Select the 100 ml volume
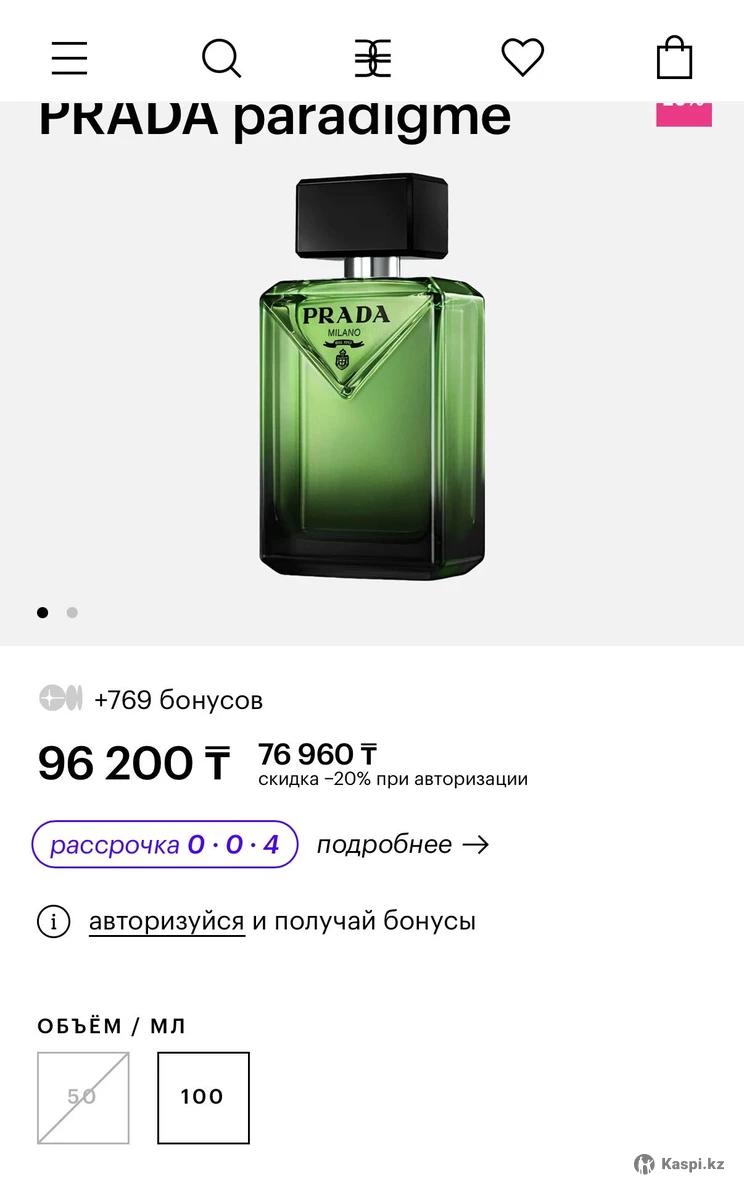Screen dimensions: 744x1200 [203, 1097]
